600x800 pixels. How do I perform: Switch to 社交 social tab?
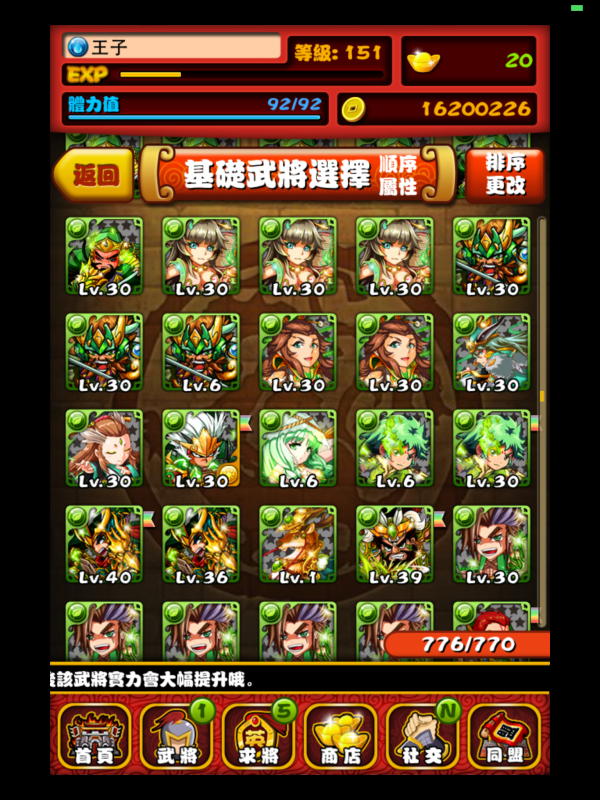[423, 737]
